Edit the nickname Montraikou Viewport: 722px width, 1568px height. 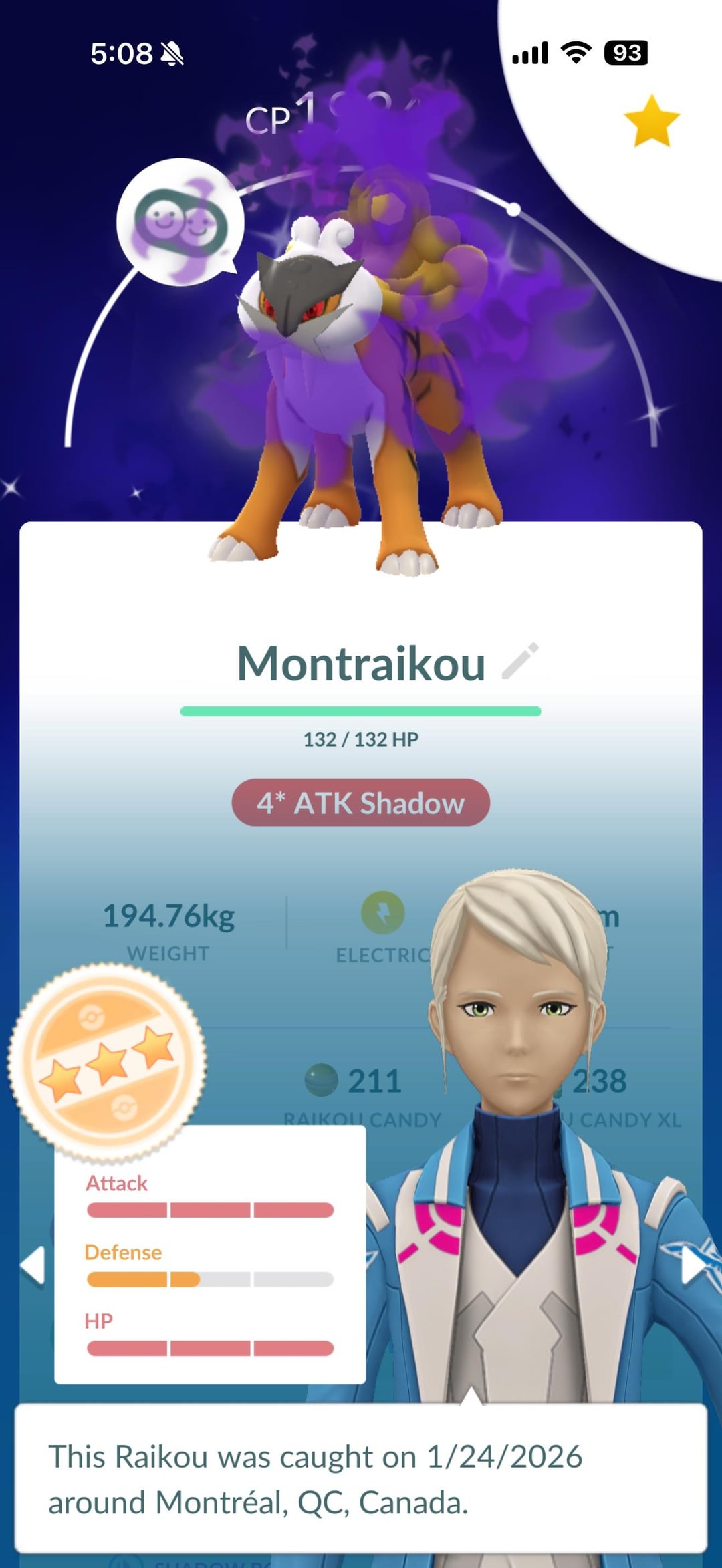click(x=520, y=661)
